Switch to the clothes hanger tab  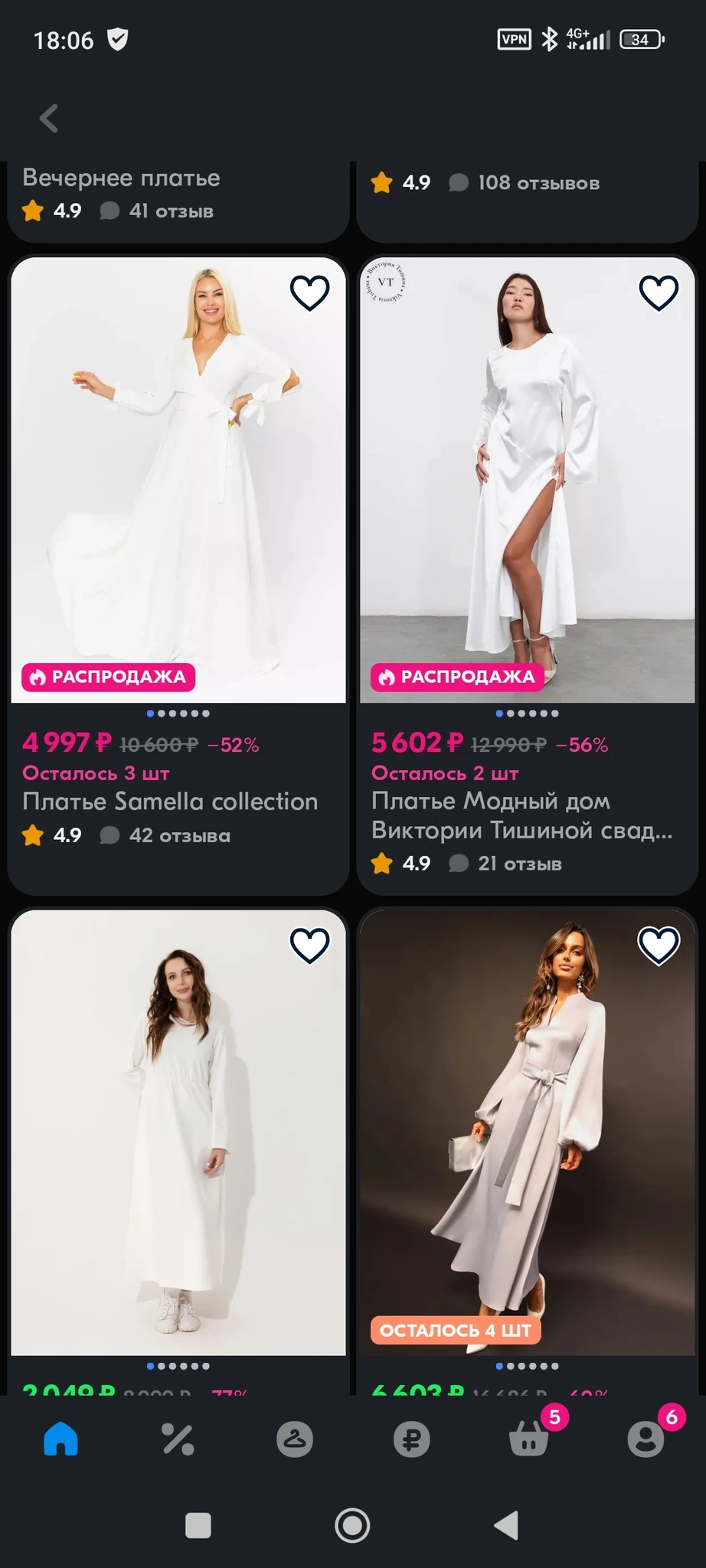tap(295, 1439)
